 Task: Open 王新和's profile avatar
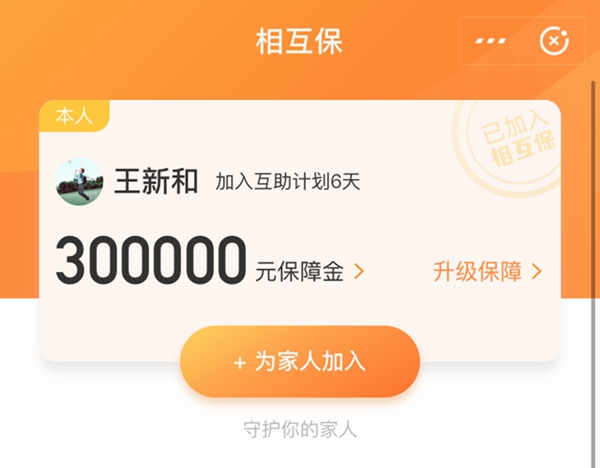point(80,181)
